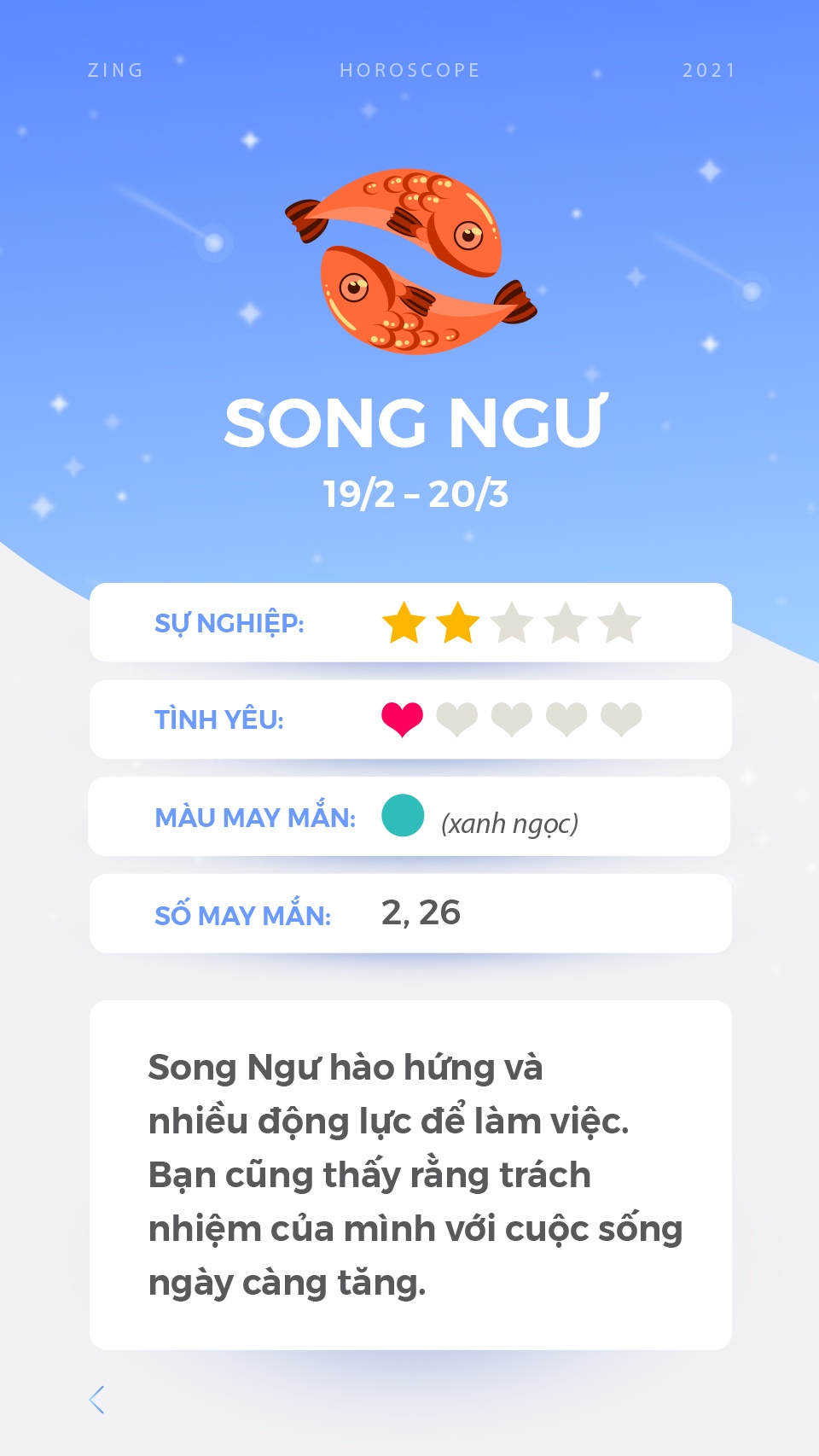Image resolution: width=819 pixels, height=1456 pixels.
Task: Select the HOROSCOPE header tab
Action: (x=408, y=71)
